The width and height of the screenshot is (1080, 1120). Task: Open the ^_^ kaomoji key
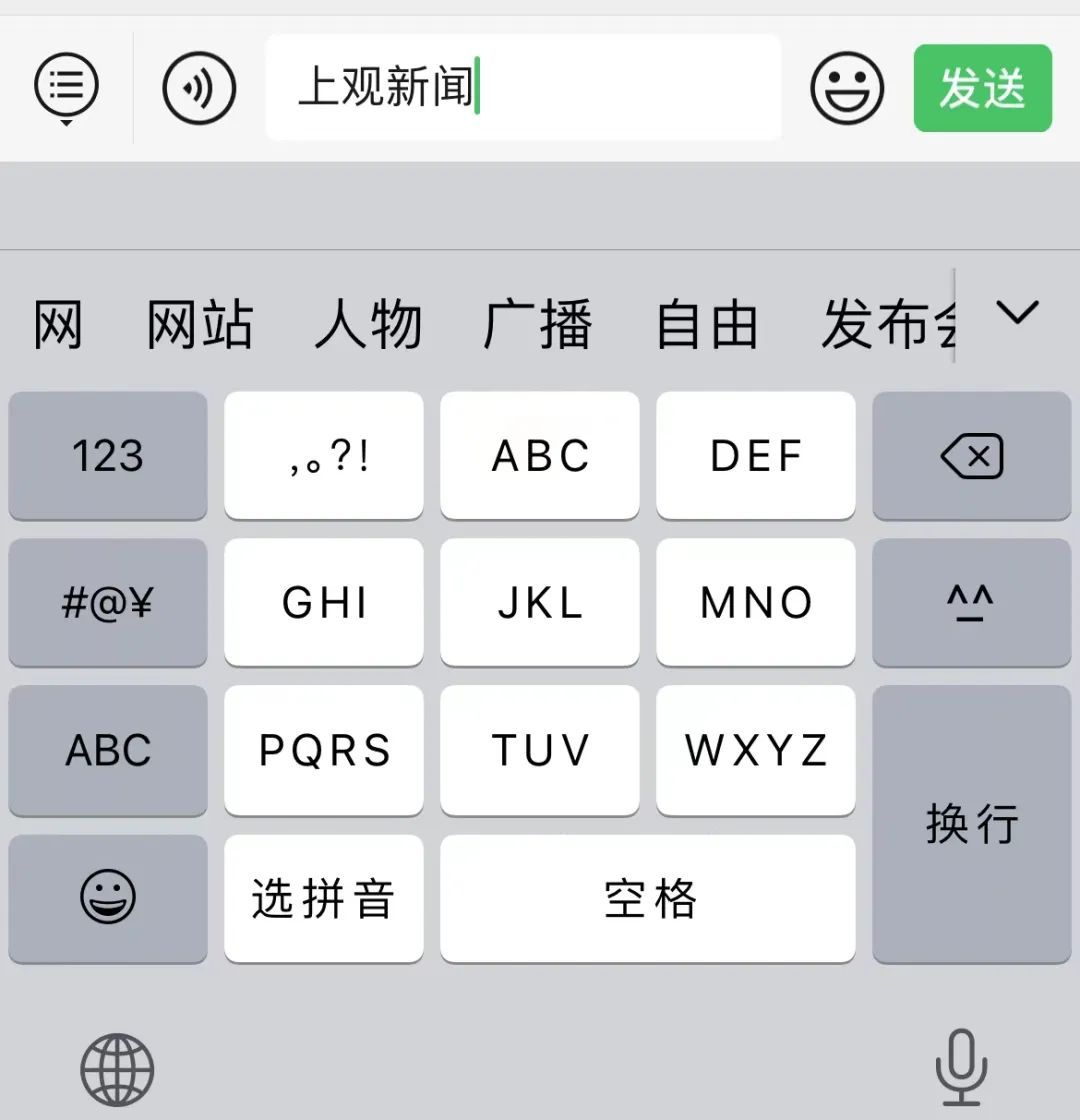(x=971, y=603)
